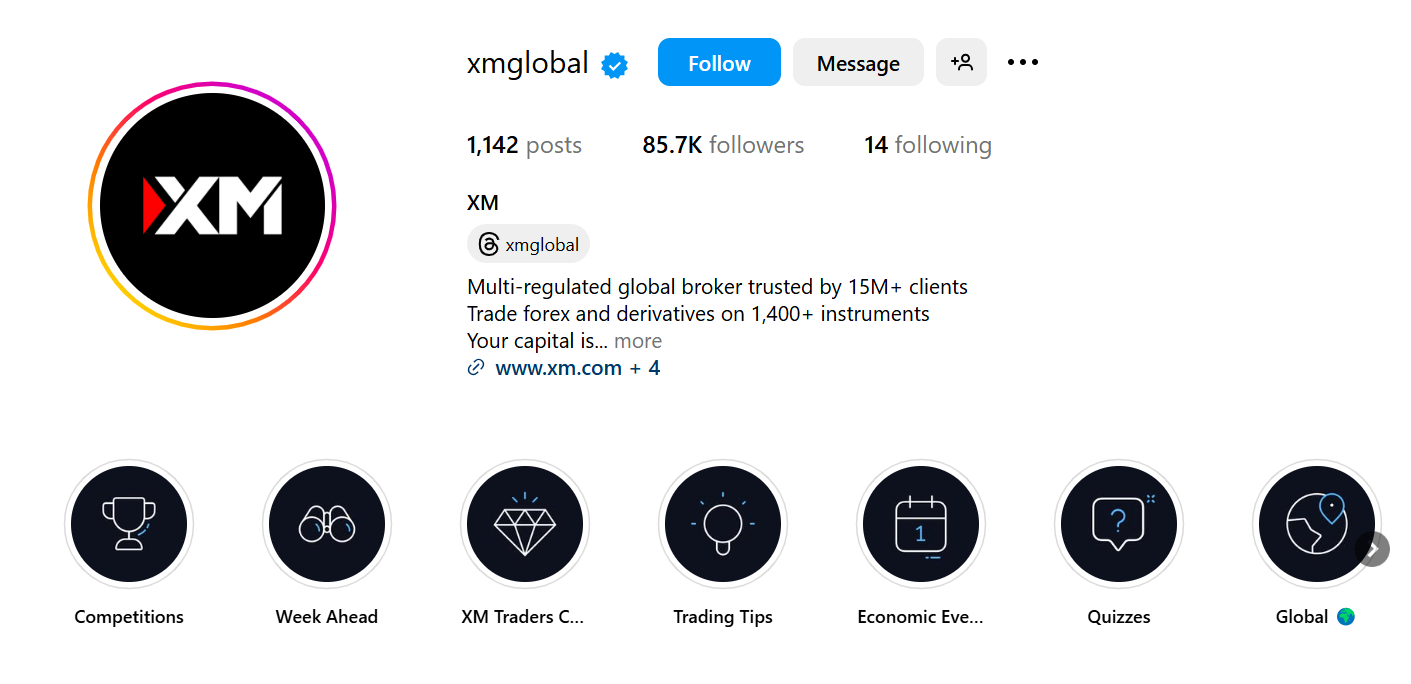Message the xmglobal profile

[858, 63]
